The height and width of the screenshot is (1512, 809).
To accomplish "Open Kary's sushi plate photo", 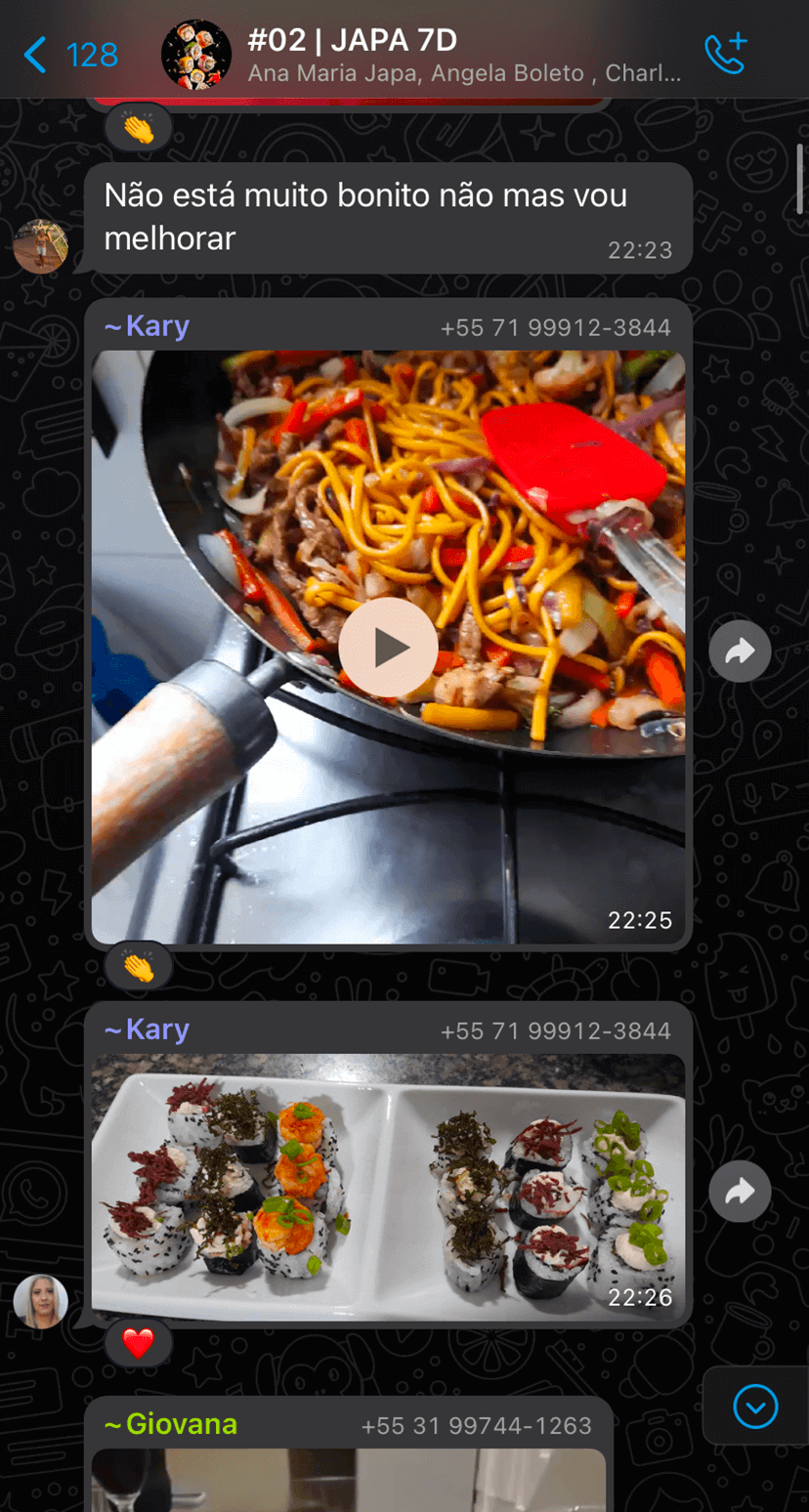I will [388, 1187].
